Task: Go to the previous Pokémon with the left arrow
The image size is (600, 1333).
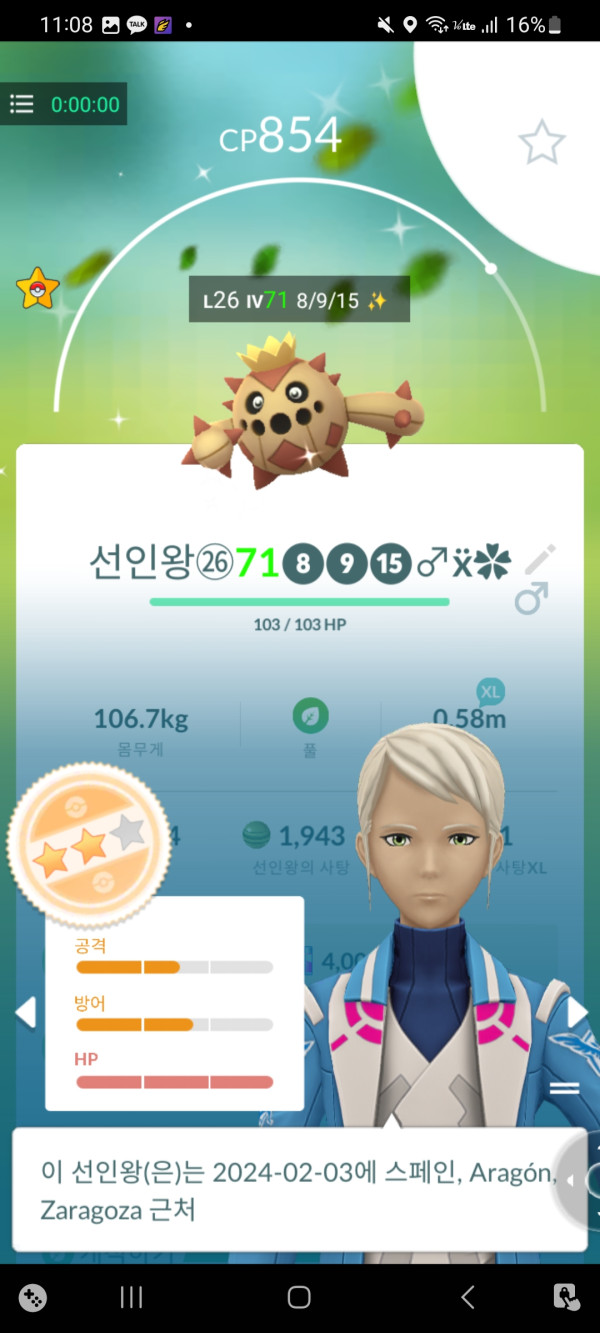Action: click(25, 1012)
